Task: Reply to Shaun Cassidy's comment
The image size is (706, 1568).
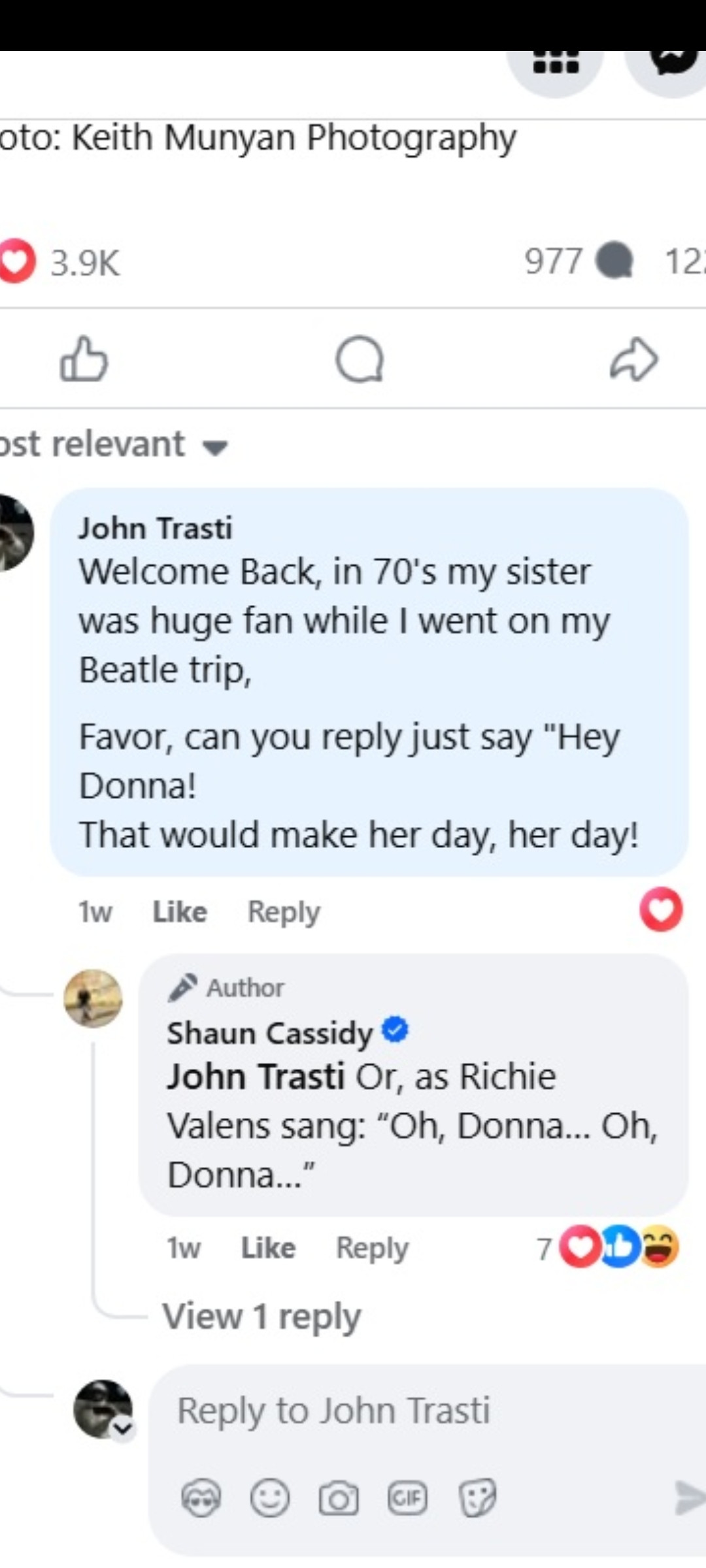Action: point(372,1248)
